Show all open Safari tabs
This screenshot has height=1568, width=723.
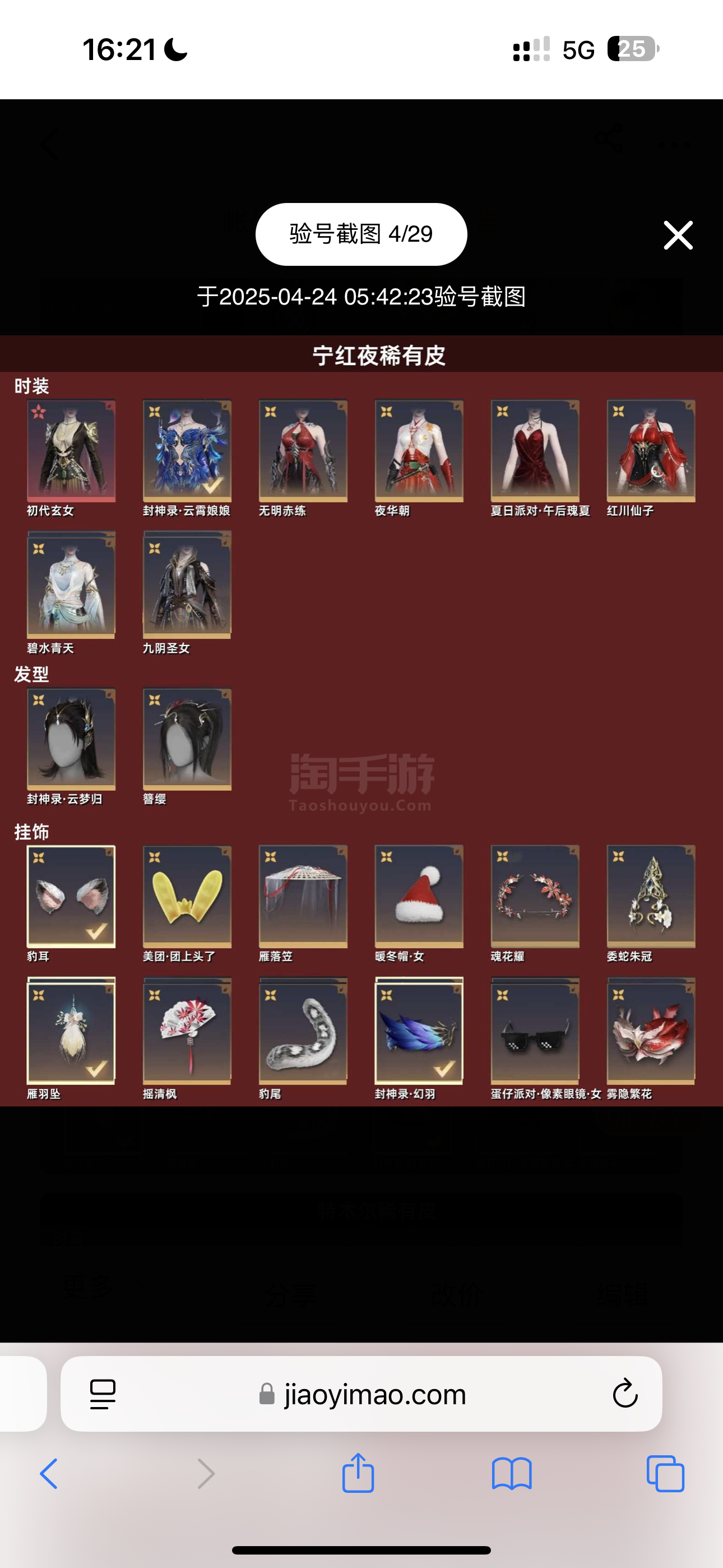click(x=665, y=1474)
